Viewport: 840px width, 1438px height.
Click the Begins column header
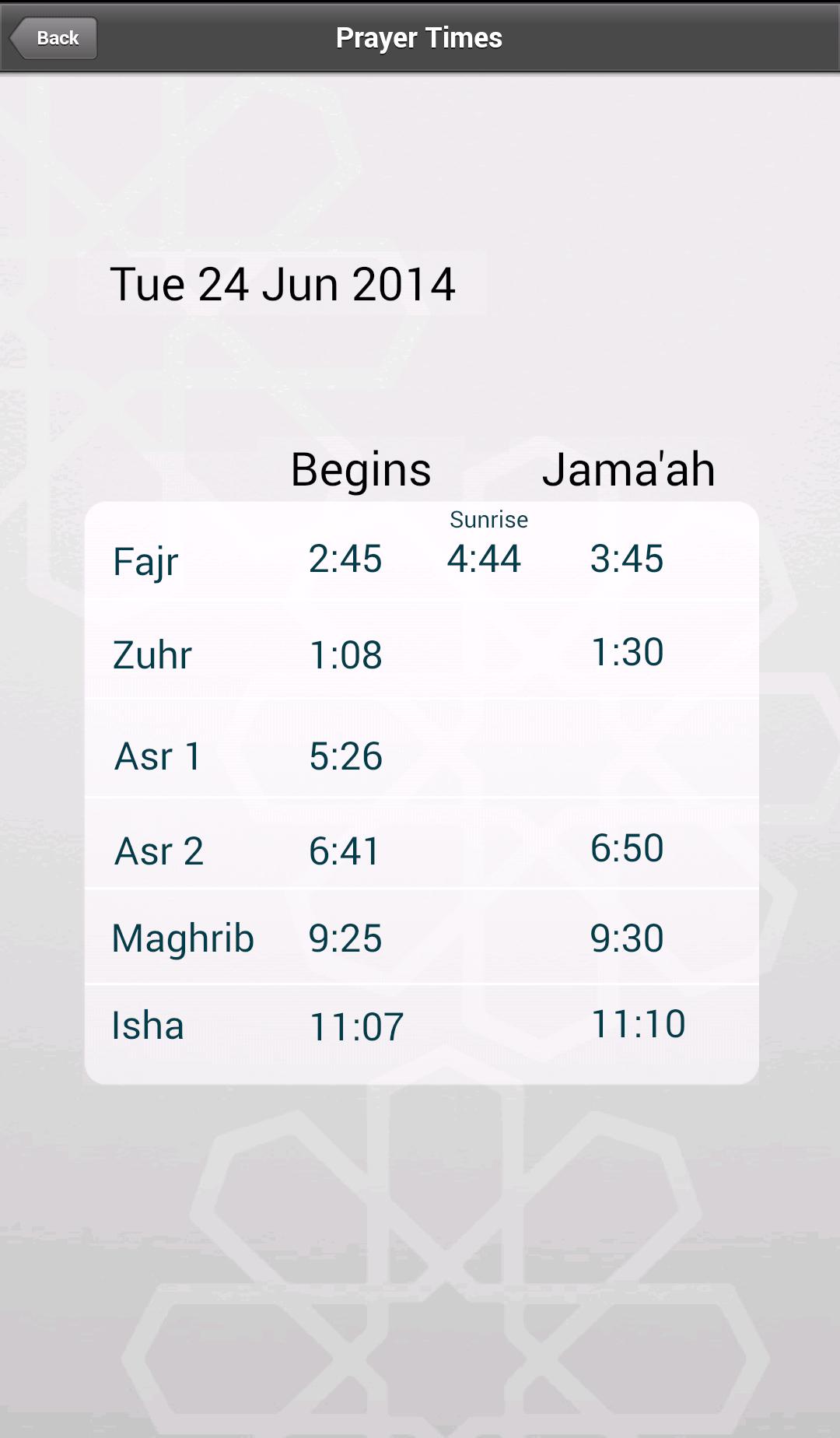coord(359,468)
